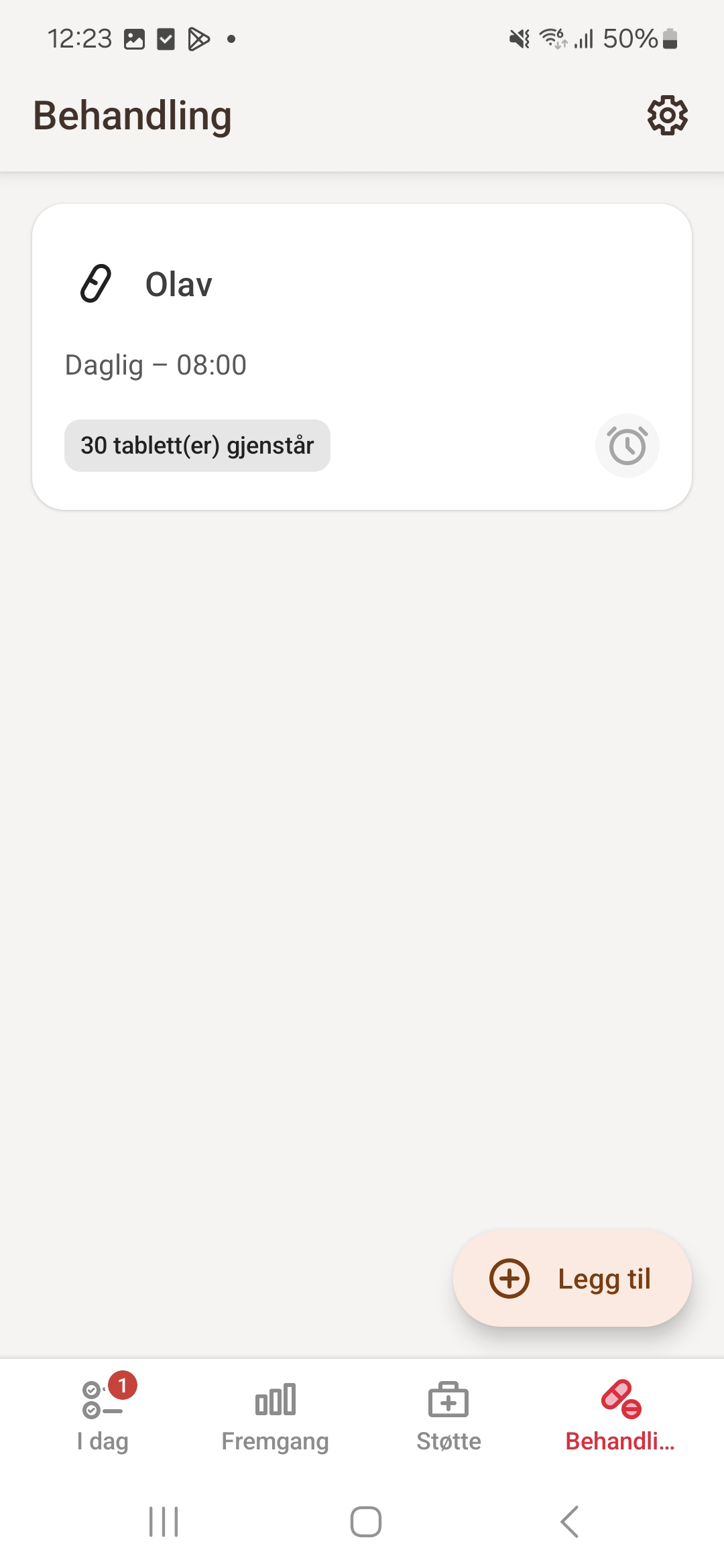The image size is (724, 1568).
Task: Go back with the system back button
Action: pos(569,1521)
